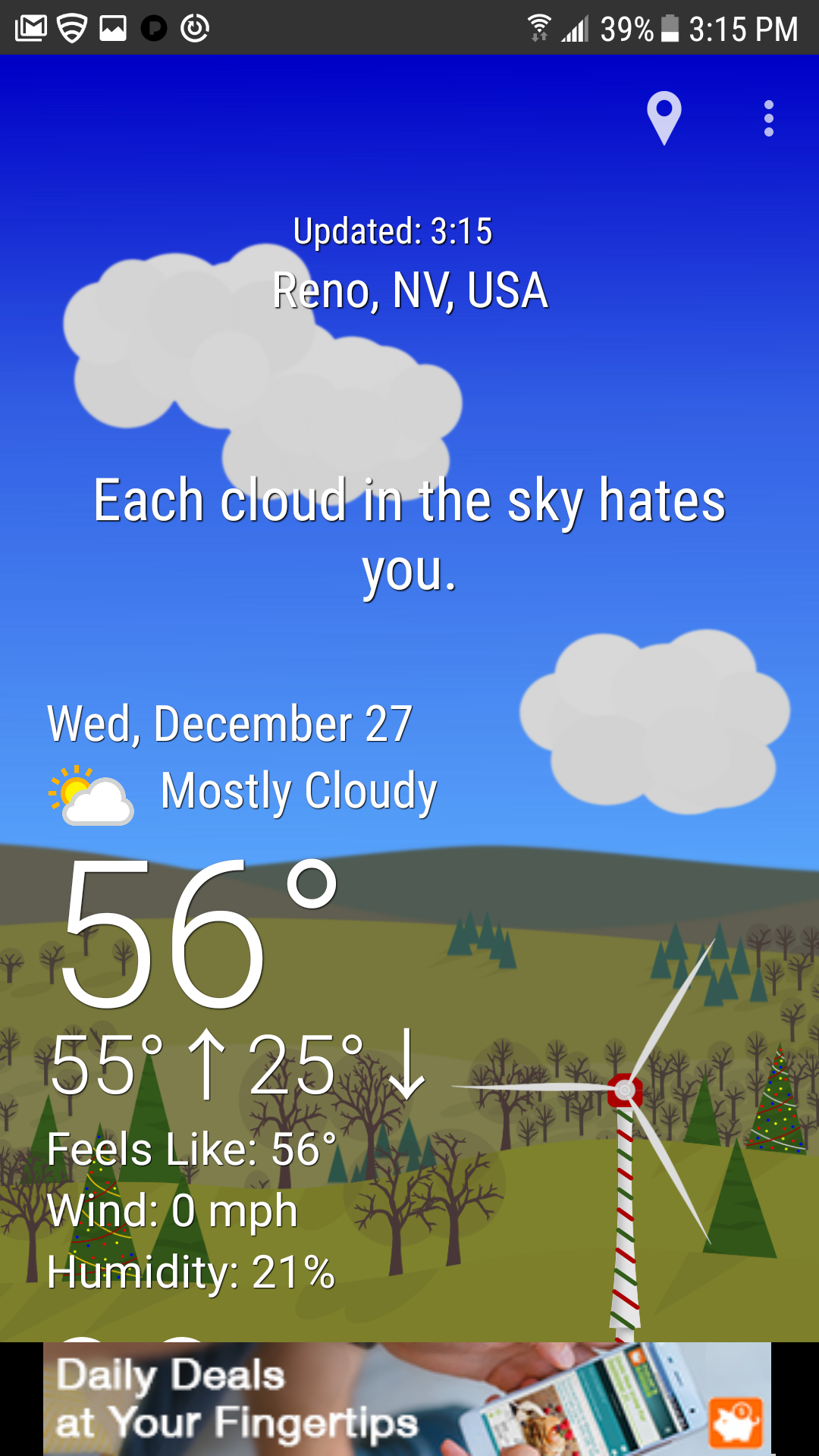
Task: Tap the Mostly Cloudy sun-and-cloud weather icon
Action: click(x=90, y=795)
